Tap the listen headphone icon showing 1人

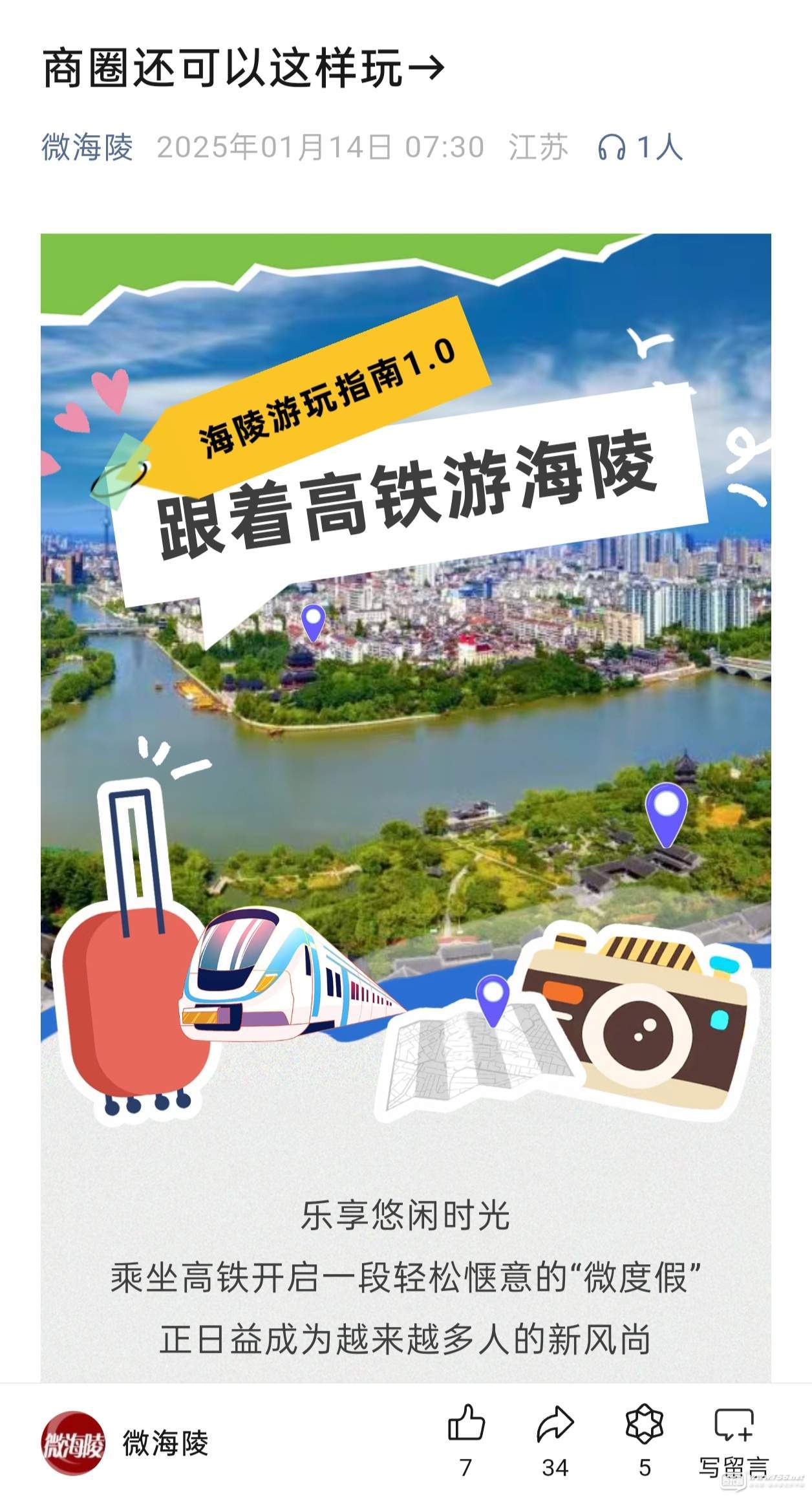coord(611,147)
